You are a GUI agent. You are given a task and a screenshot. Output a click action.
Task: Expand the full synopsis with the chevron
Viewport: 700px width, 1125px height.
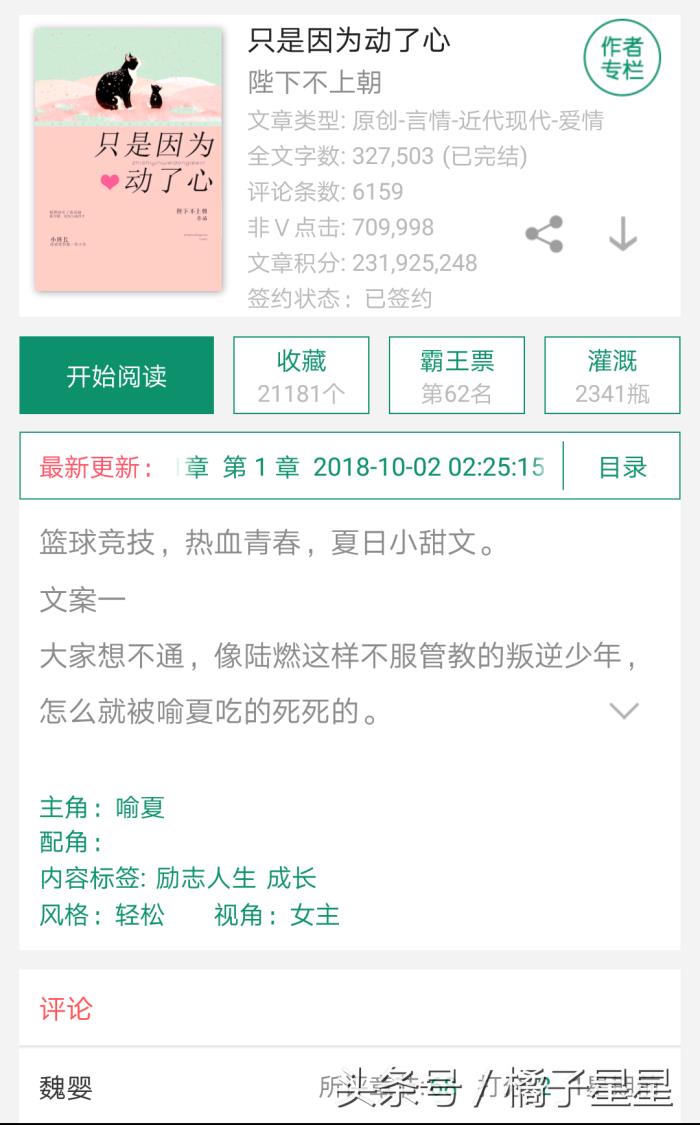click(624, 711)
